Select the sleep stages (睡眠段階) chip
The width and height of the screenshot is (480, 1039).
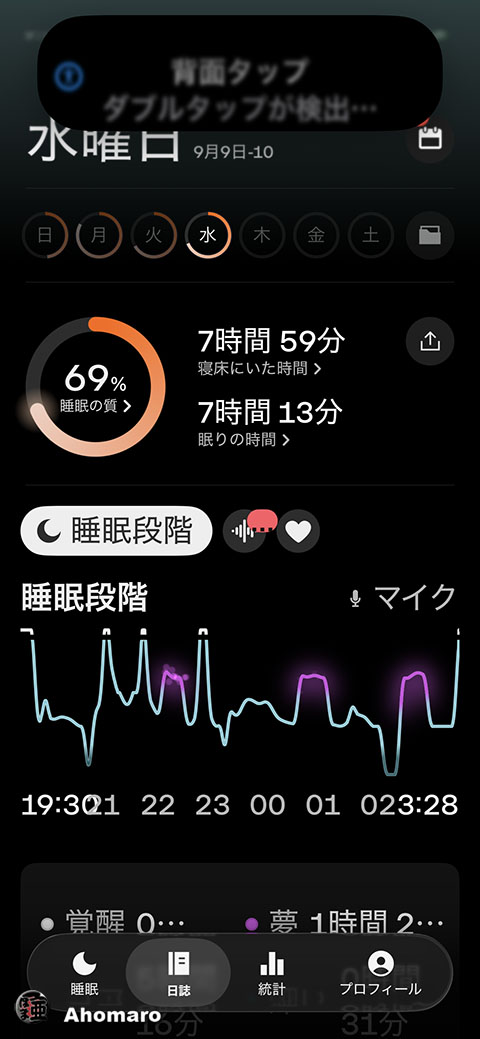(x=117, y=531)
